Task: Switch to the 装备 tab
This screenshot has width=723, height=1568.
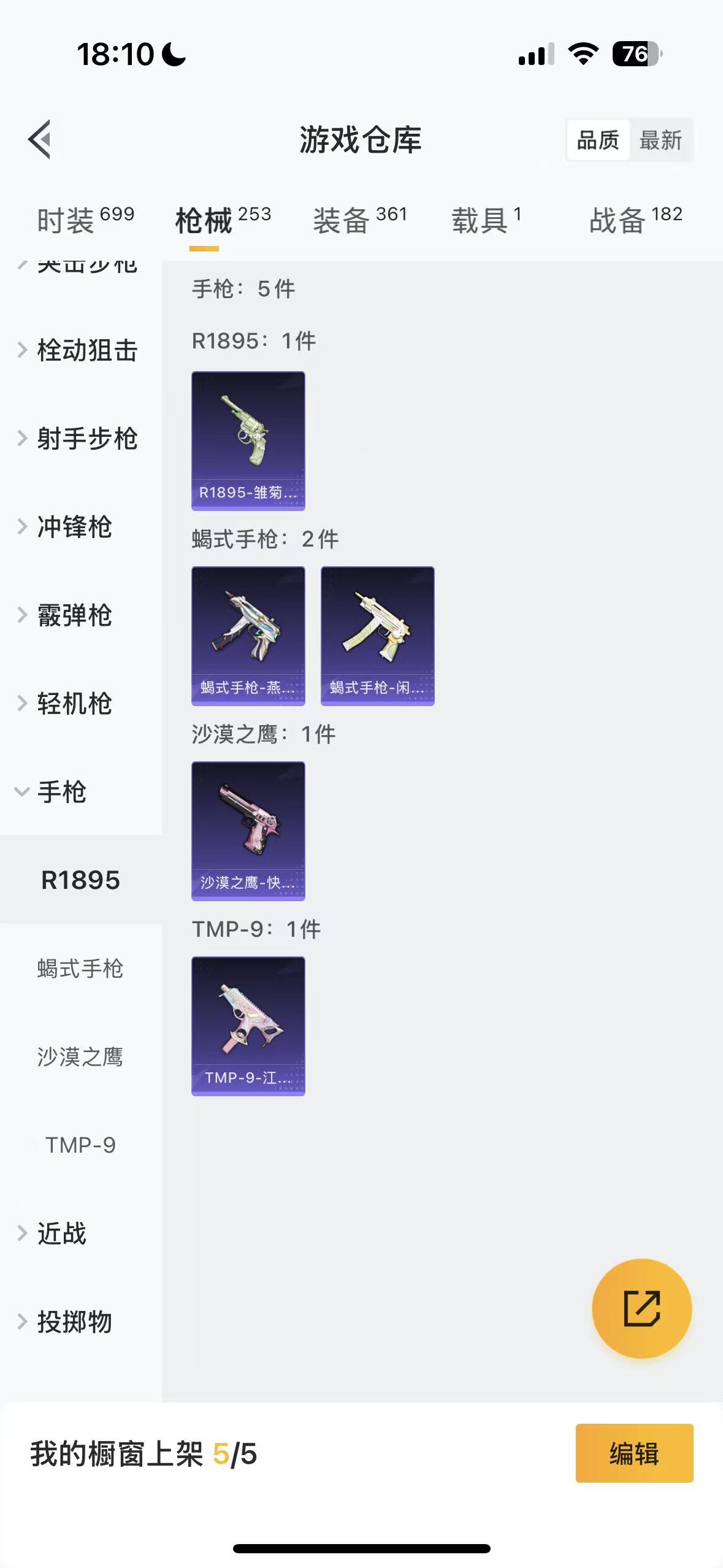Action: pyautogui.click(x=360, y=220)
